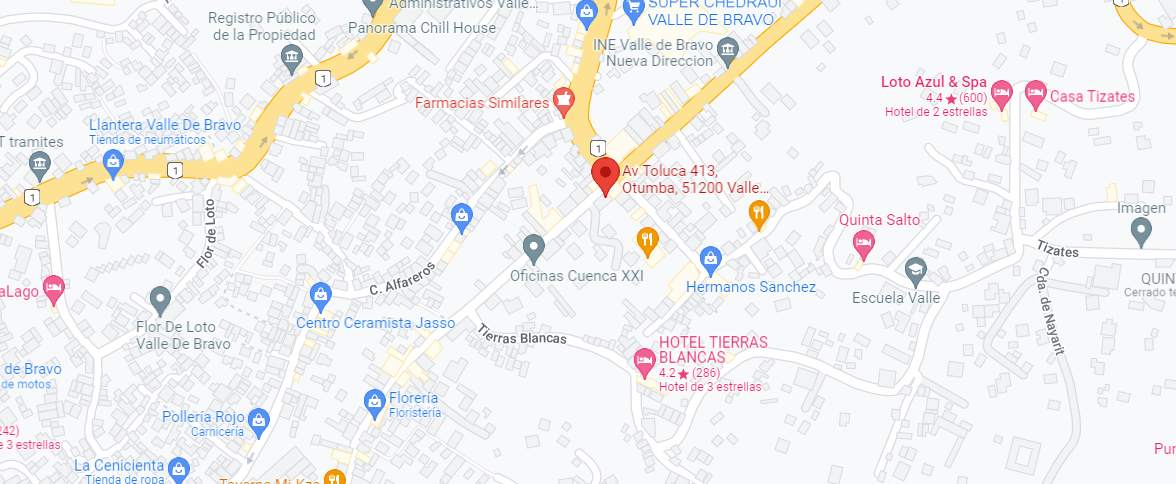Tap the Escuela Valle school marker

click(916, 270)
